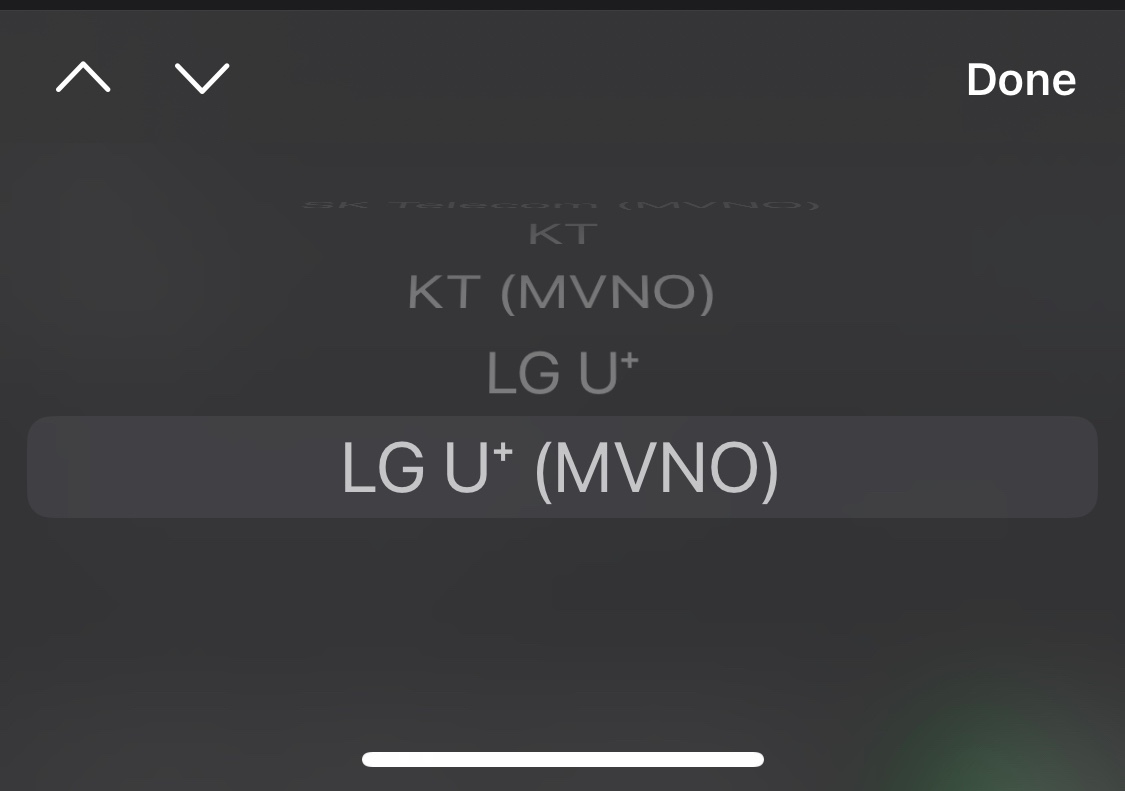Pick LG U+ (MVNO) option
The image size is (1125, 791).
pos(561,468)
